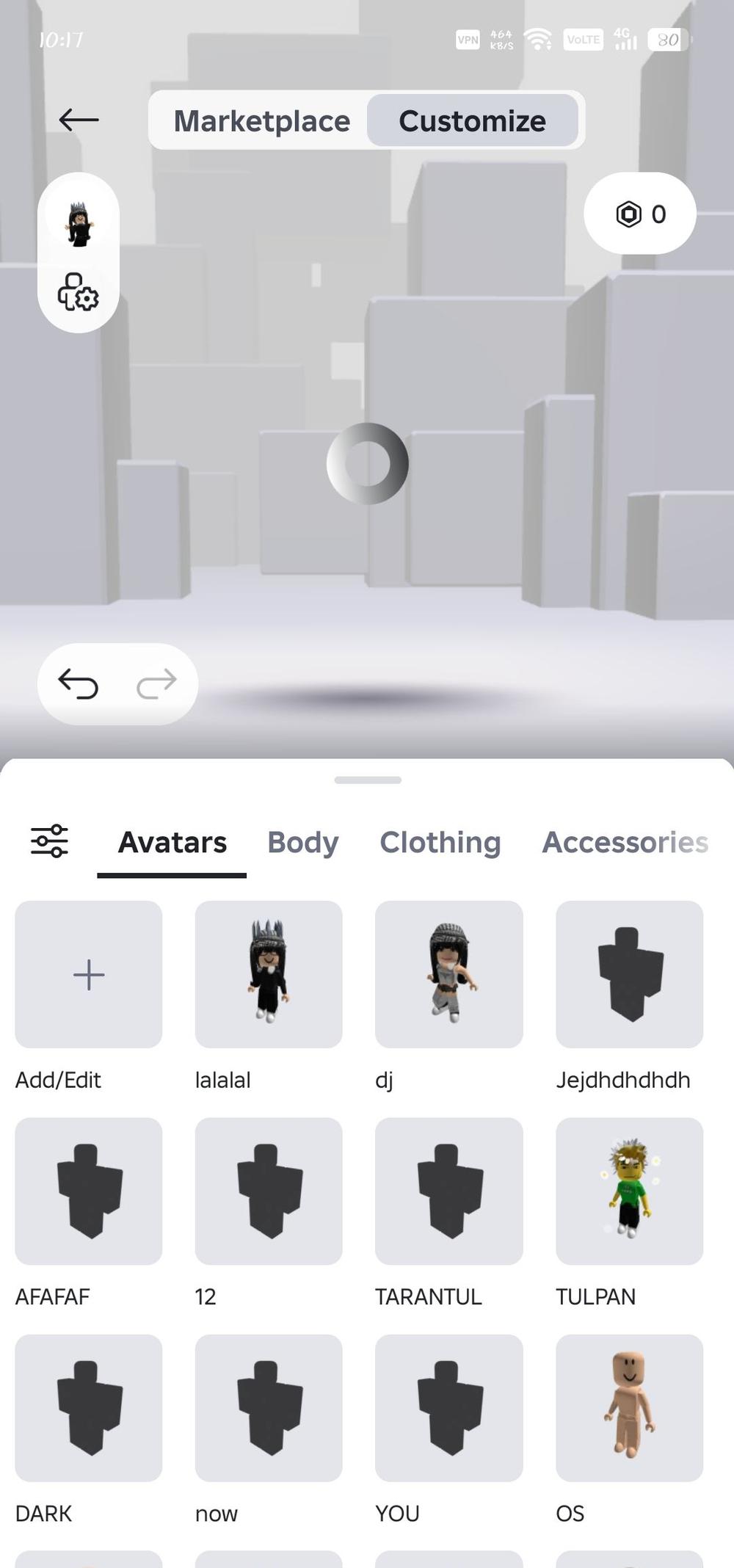
Task: Open the Robux balance button
Action: (x=639, y=214)
